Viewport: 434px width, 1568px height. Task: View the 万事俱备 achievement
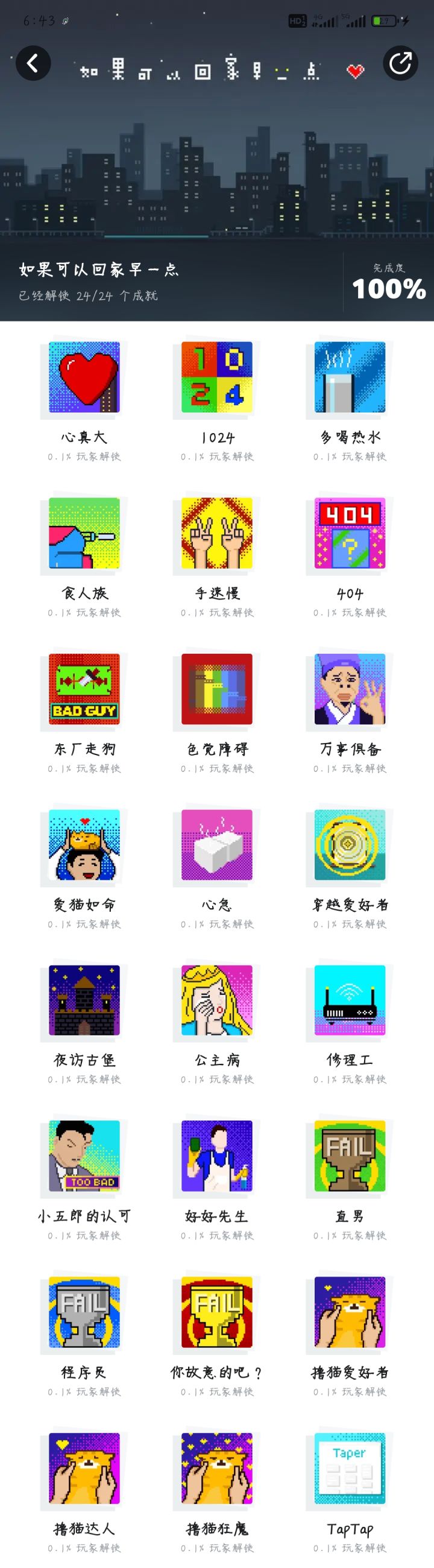tap(350, 689)
